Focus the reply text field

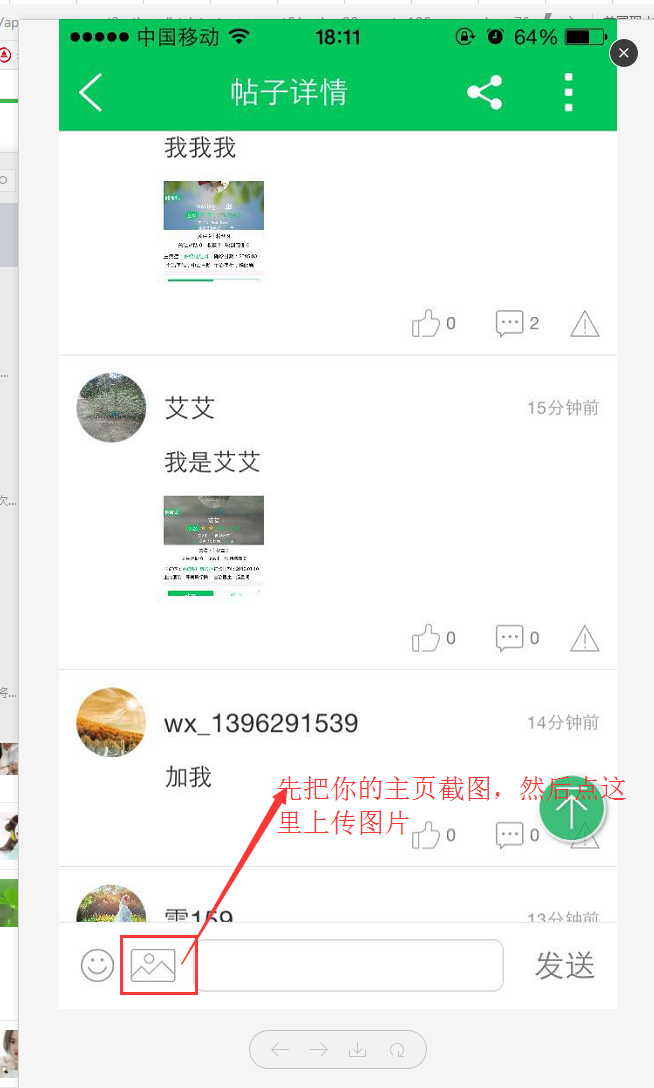[x=350, y=965]
